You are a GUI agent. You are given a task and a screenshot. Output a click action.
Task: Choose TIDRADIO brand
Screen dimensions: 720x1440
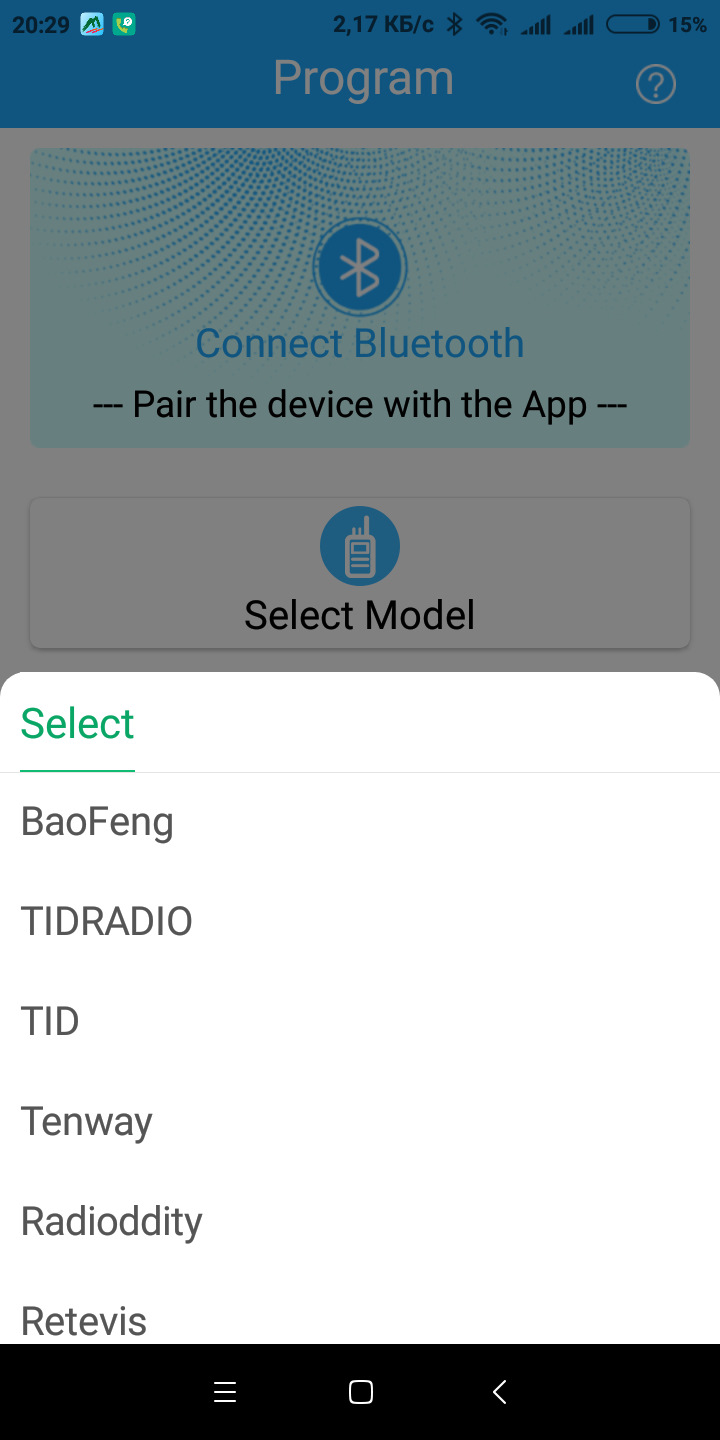coord(360,922)
